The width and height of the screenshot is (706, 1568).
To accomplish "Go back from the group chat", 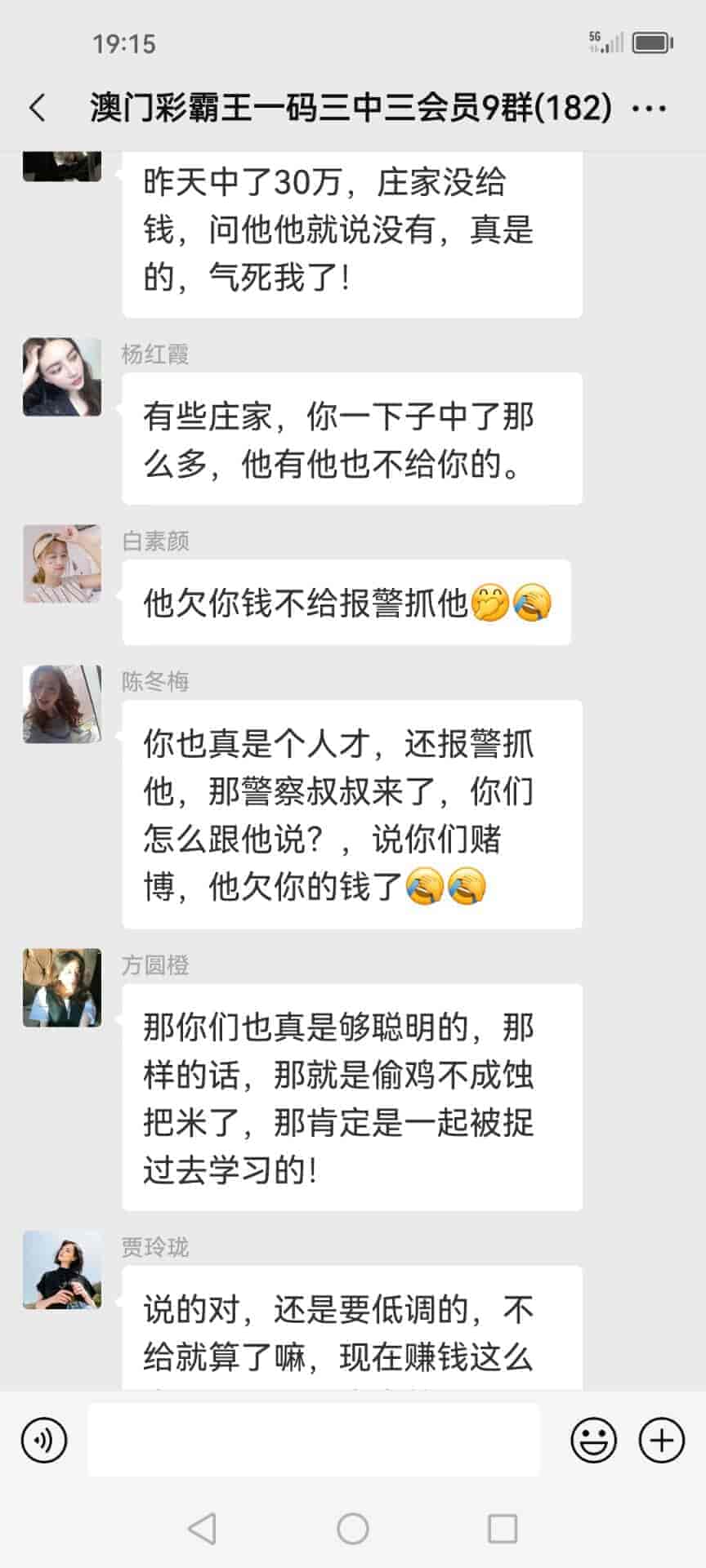I will [x=38, y=108].
